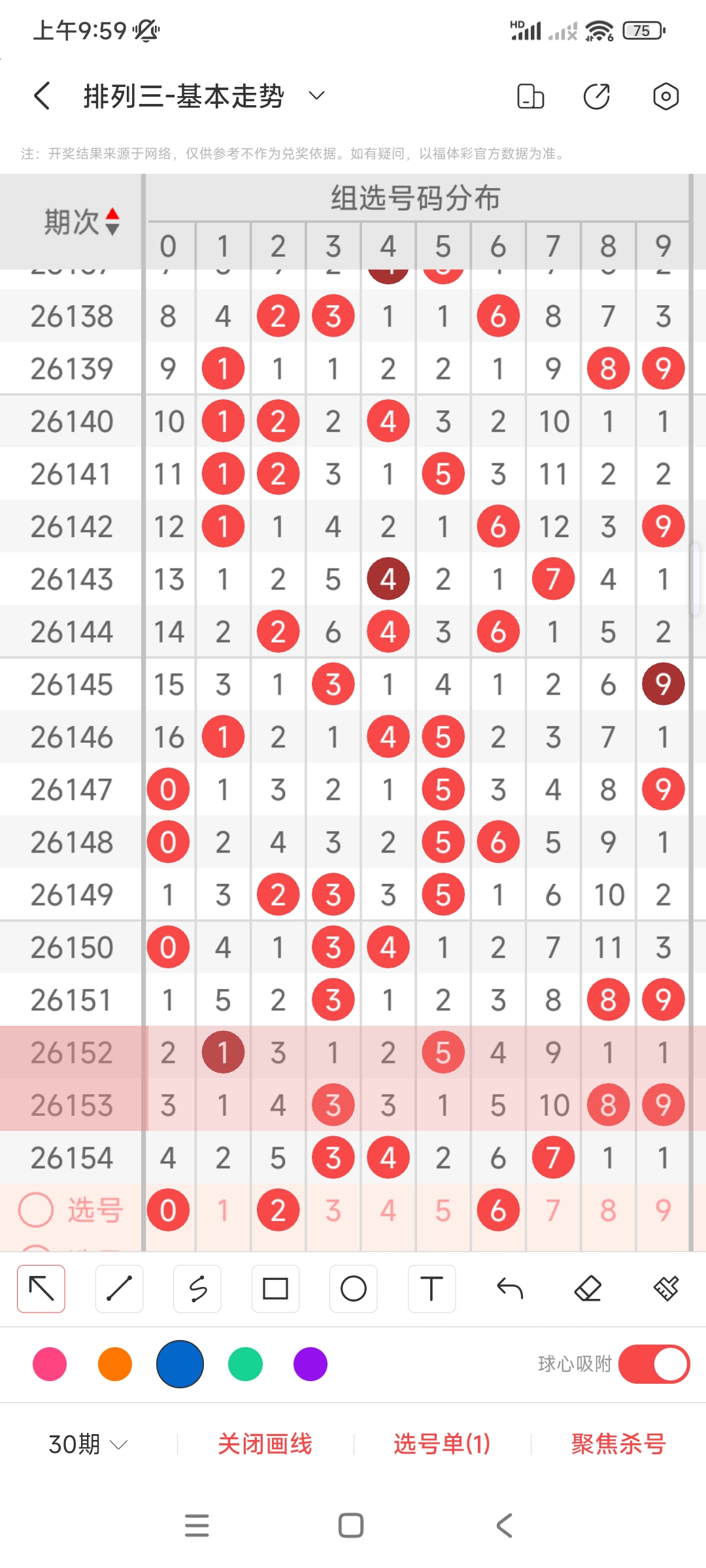This screenshot has width=706, height=1568.
Task: Open the 30期 period count dropdown
Action: click(88, 1444)
